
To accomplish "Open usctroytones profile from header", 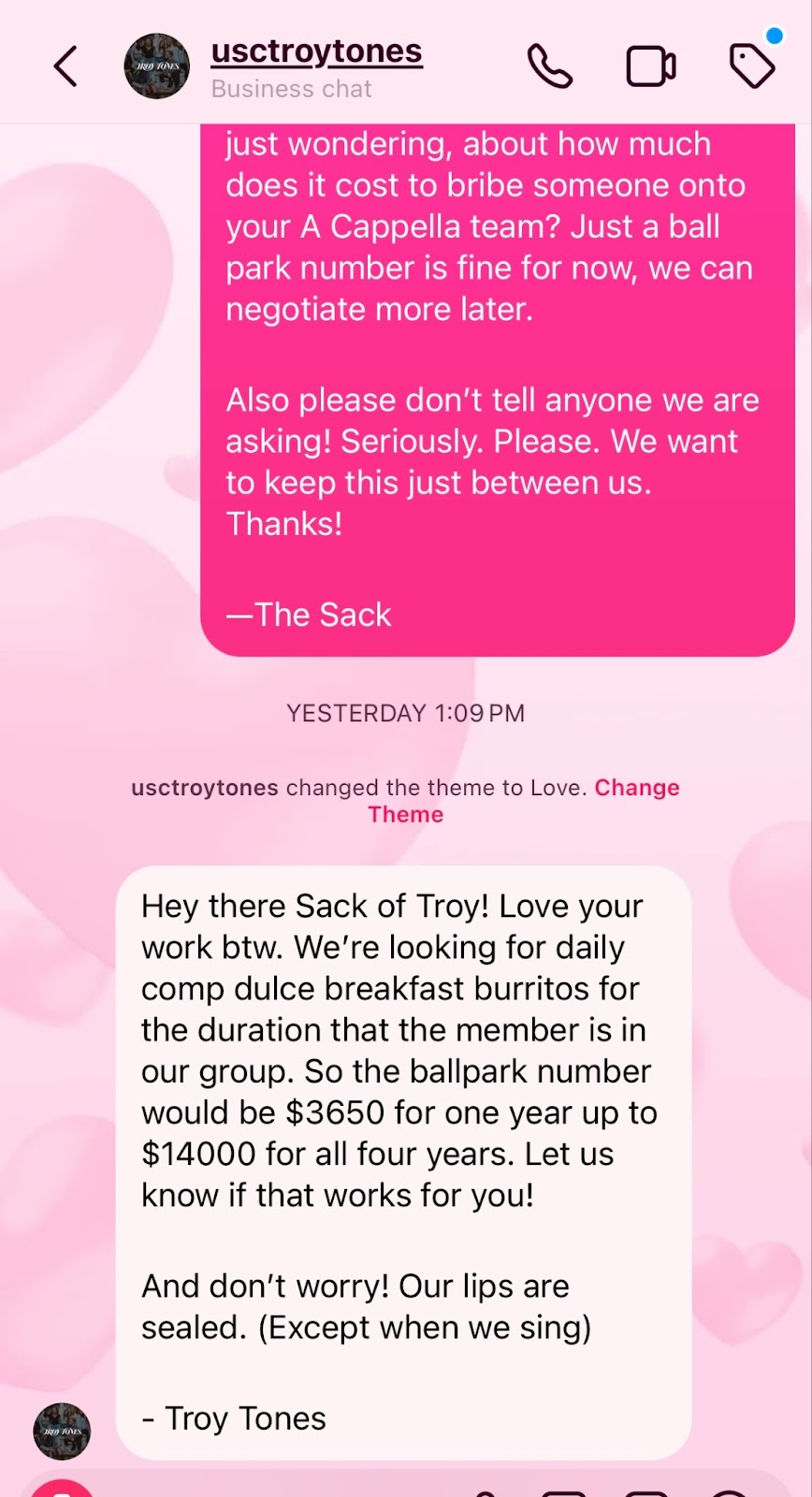I will [316, 52].
